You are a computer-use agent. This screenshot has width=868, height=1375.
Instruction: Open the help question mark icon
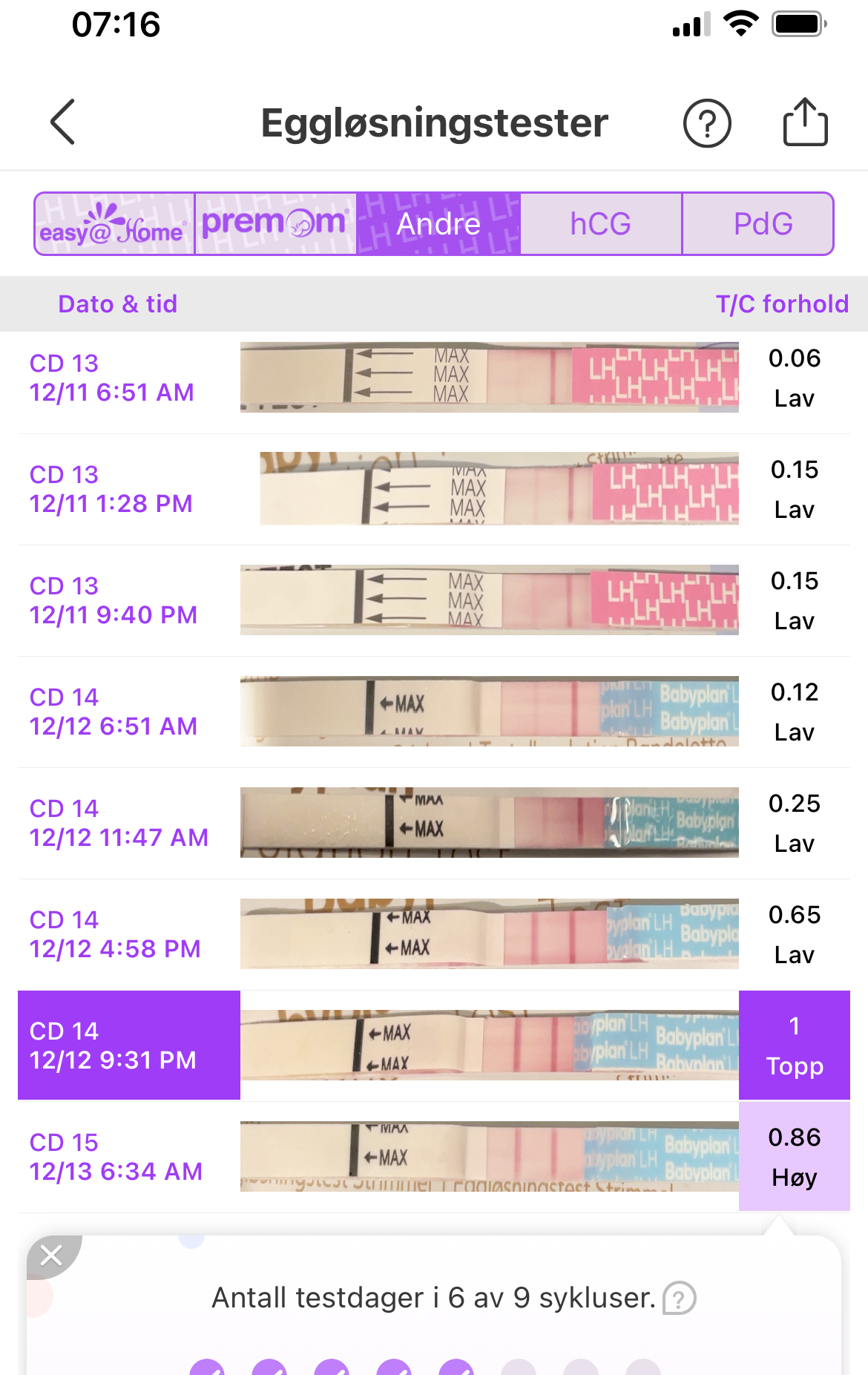706,123
